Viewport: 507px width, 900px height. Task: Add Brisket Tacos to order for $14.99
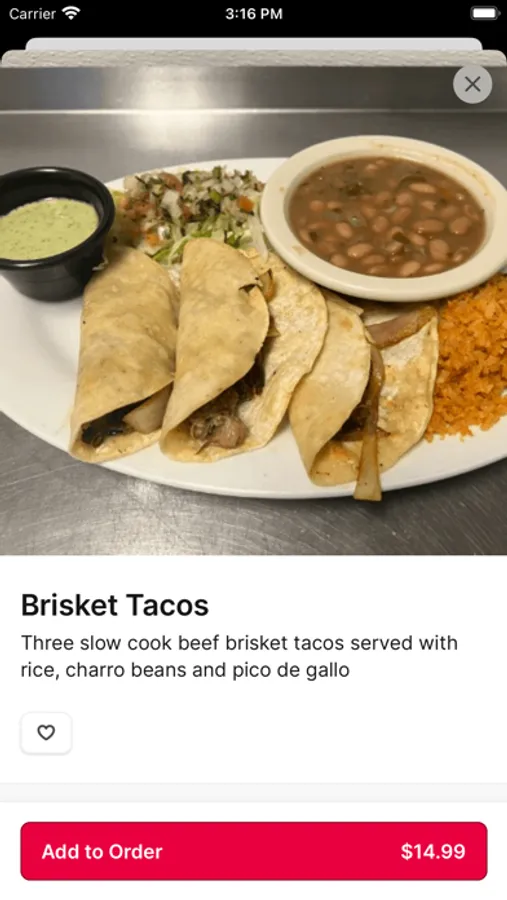click(254, 851)
